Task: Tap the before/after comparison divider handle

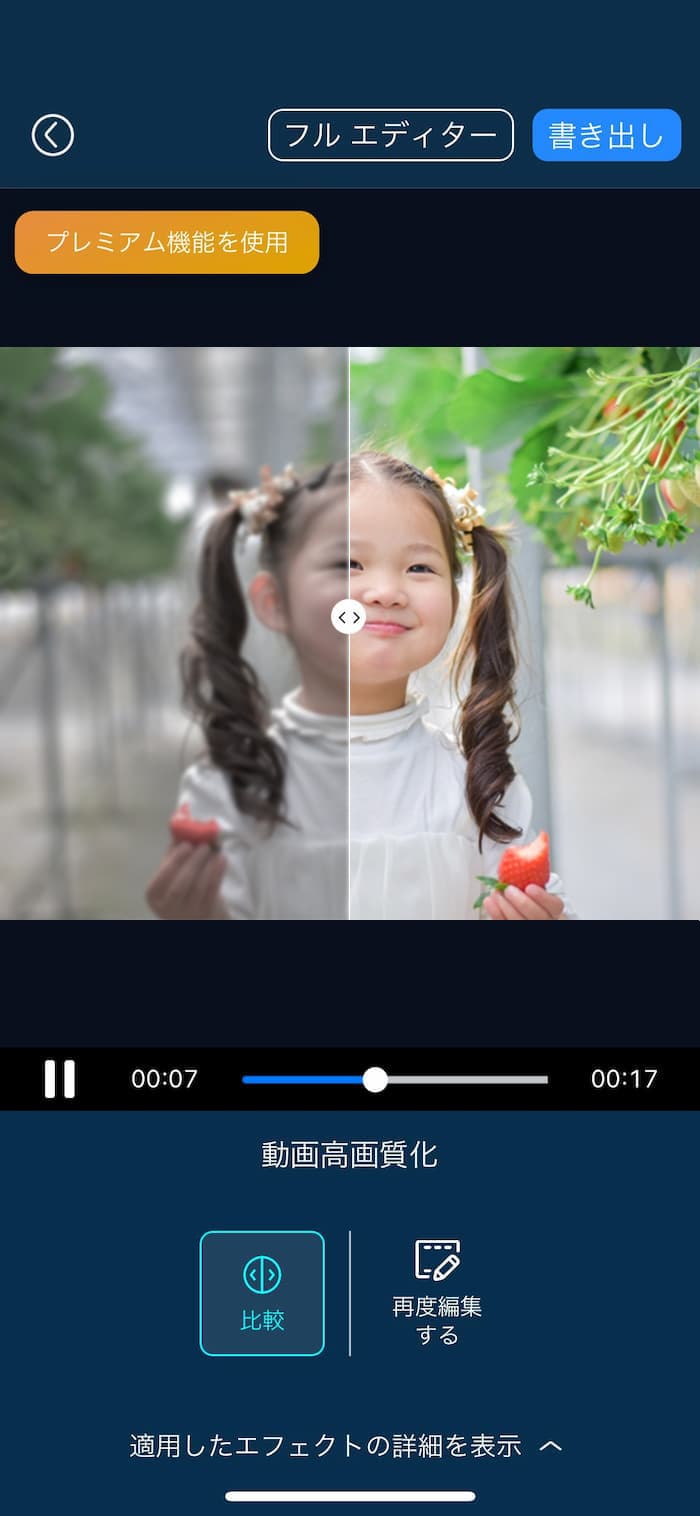Action: [348, 617]
